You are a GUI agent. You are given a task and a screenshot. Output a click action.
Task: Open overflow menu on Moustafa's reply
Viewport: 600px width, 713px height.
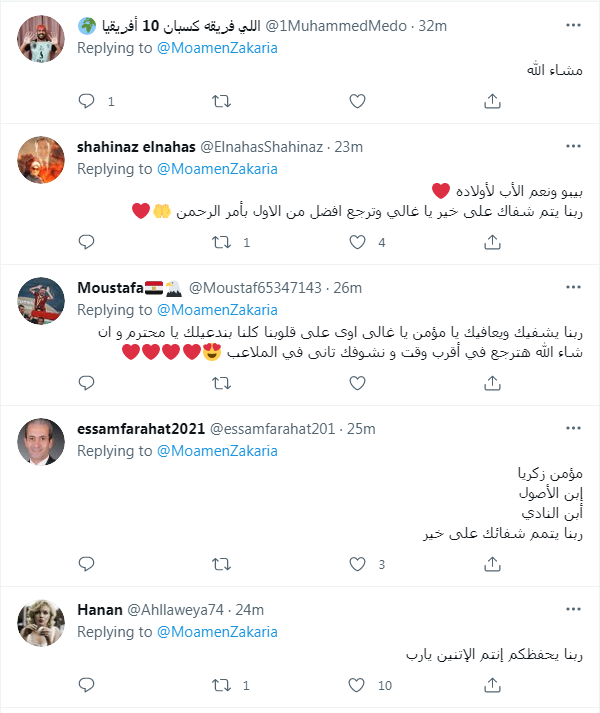point(572,288)
